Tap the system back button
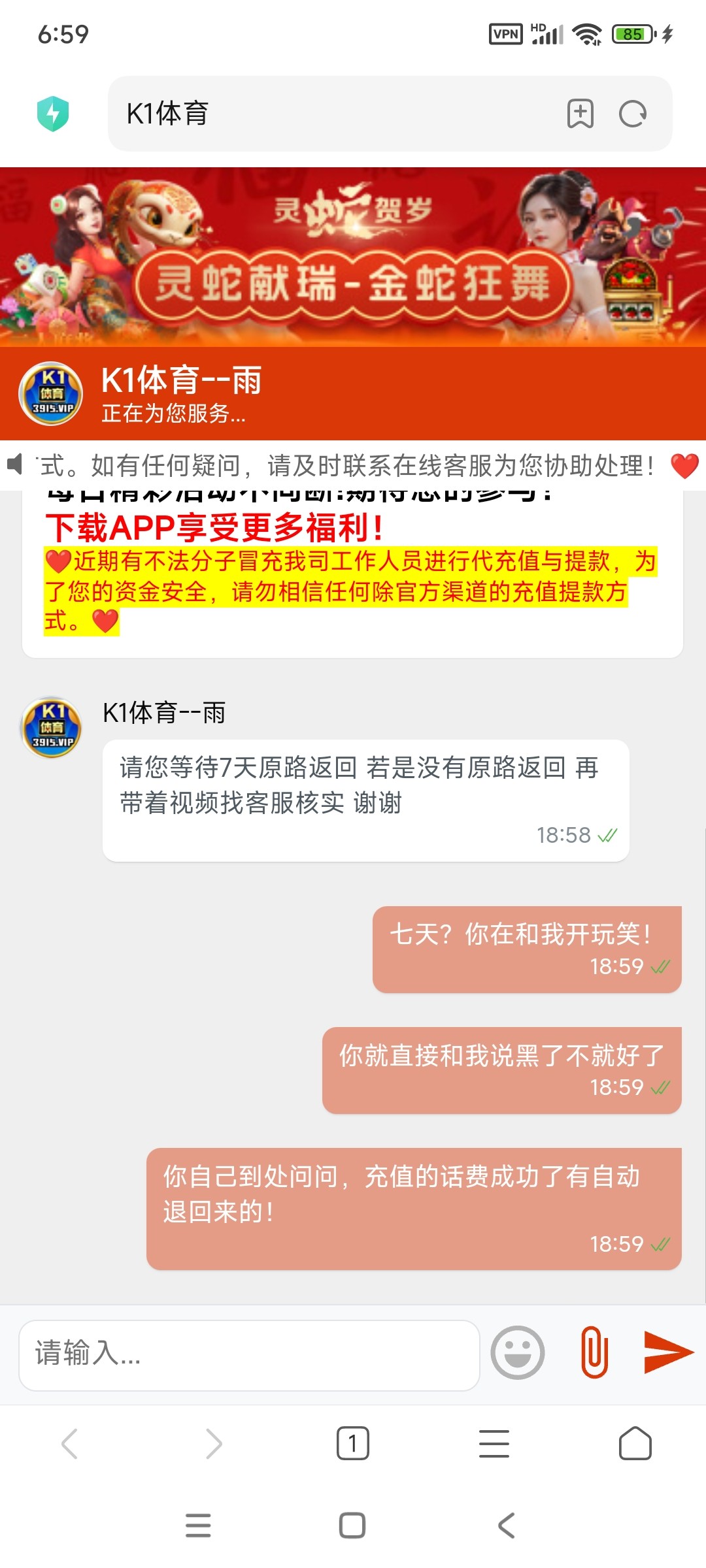Image resolution: width=706 pixels, height=1568 pixels. (x=507, y=1526)
